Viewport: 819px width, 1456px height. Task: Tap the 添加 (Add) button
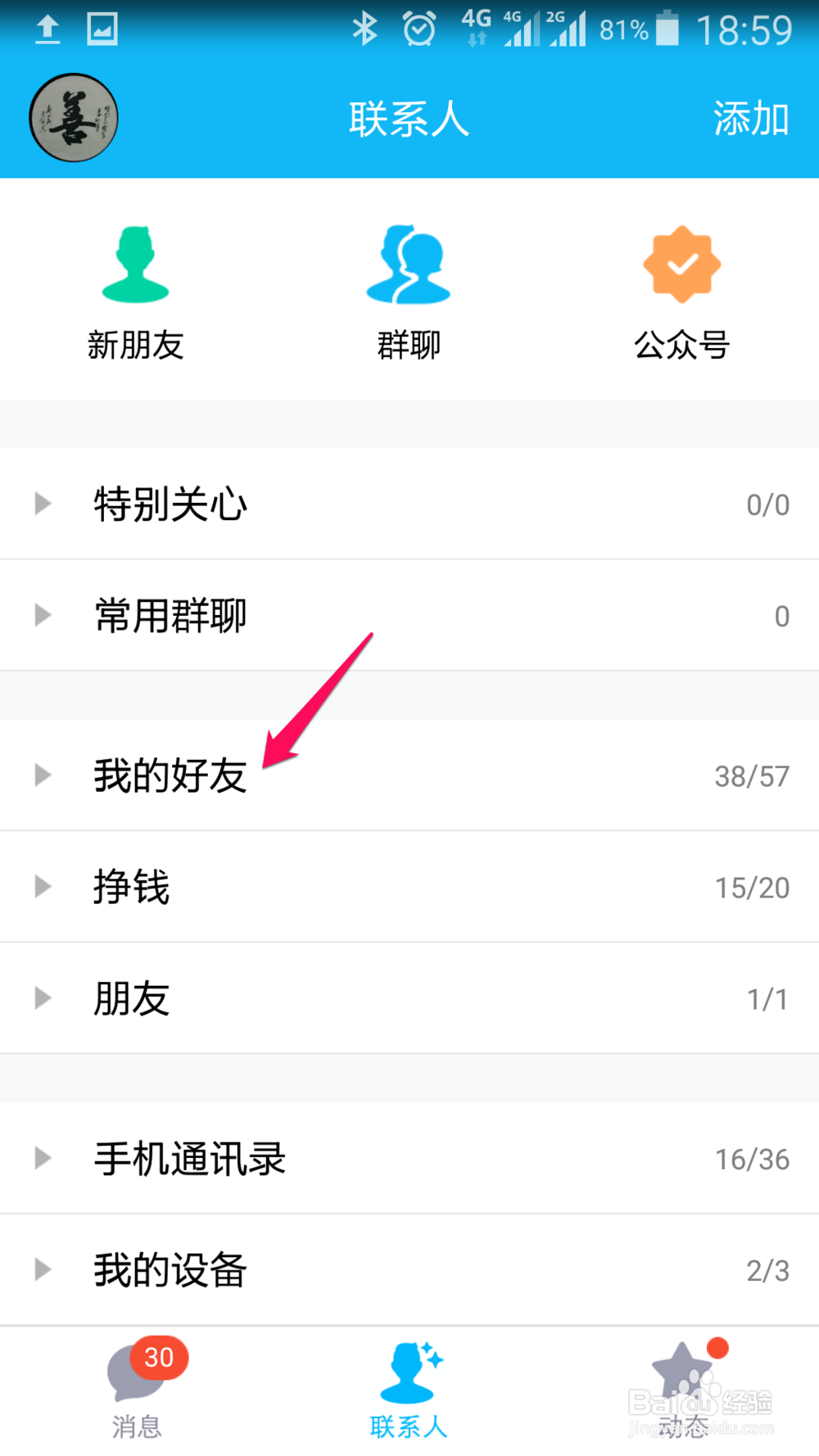point(749,117)
